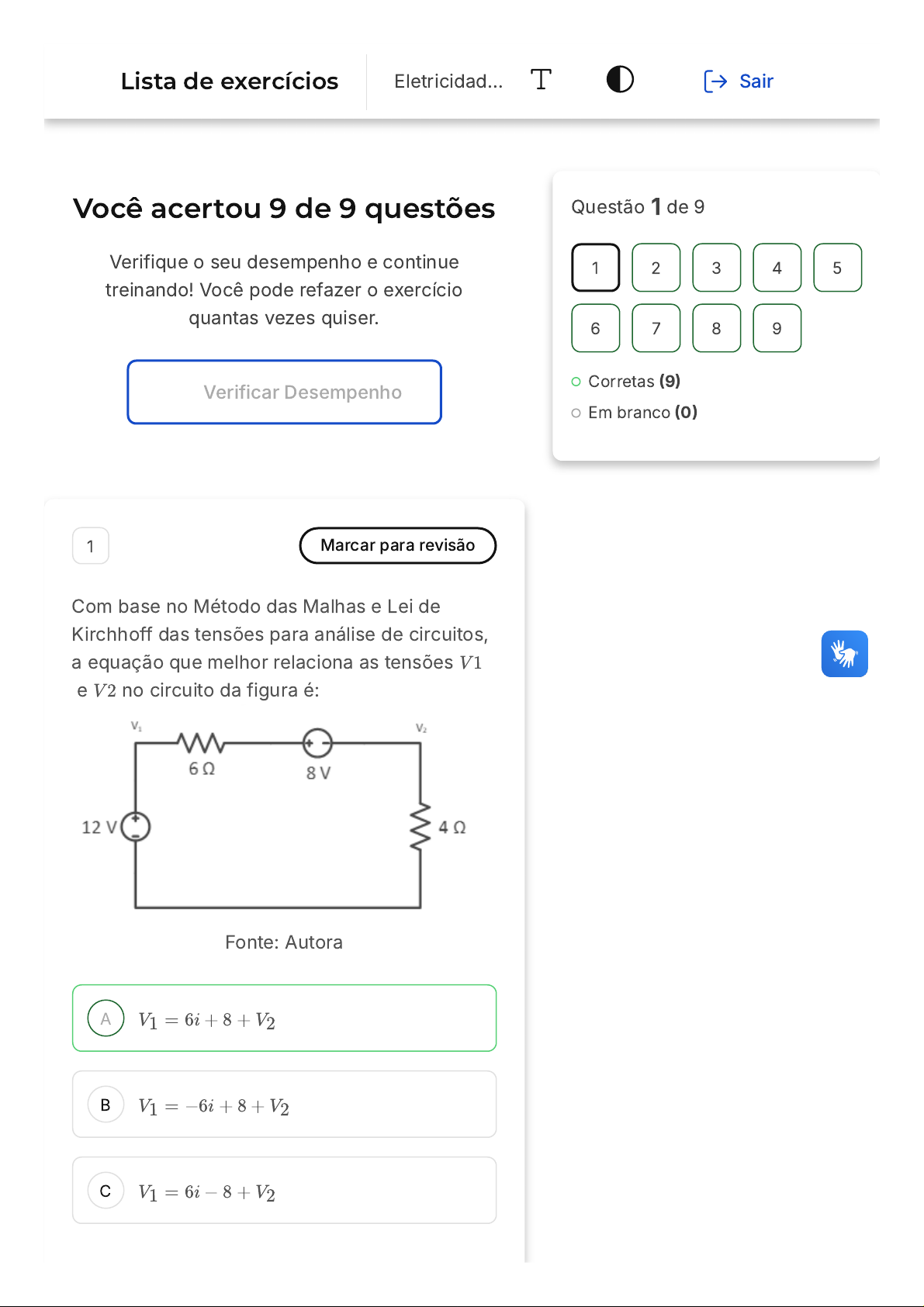Go to question 2
Screen dimensions: 924x1307
tap(656, 268)
